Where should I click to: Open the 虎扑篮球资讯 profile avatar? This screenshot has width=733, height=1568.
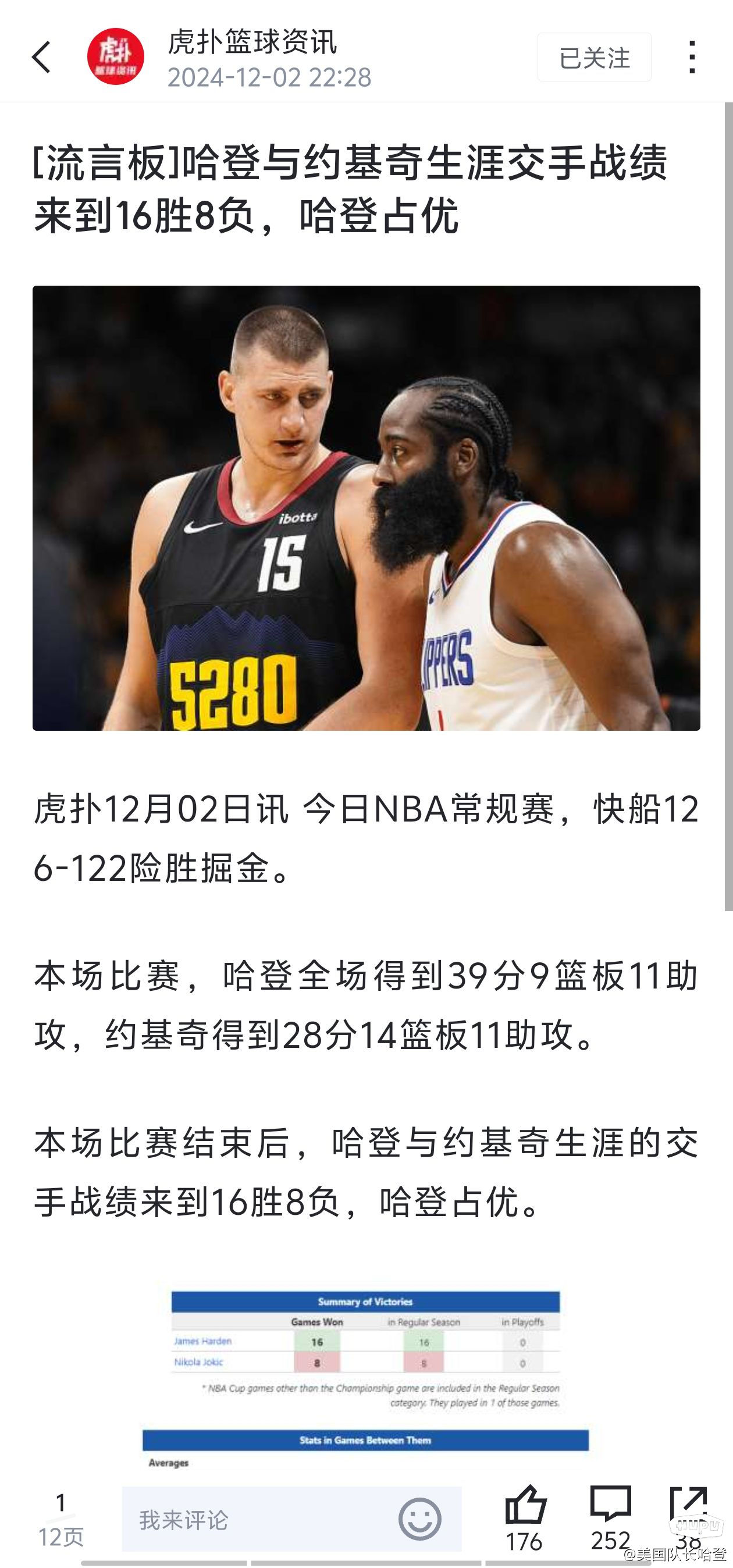click(116, 56)
